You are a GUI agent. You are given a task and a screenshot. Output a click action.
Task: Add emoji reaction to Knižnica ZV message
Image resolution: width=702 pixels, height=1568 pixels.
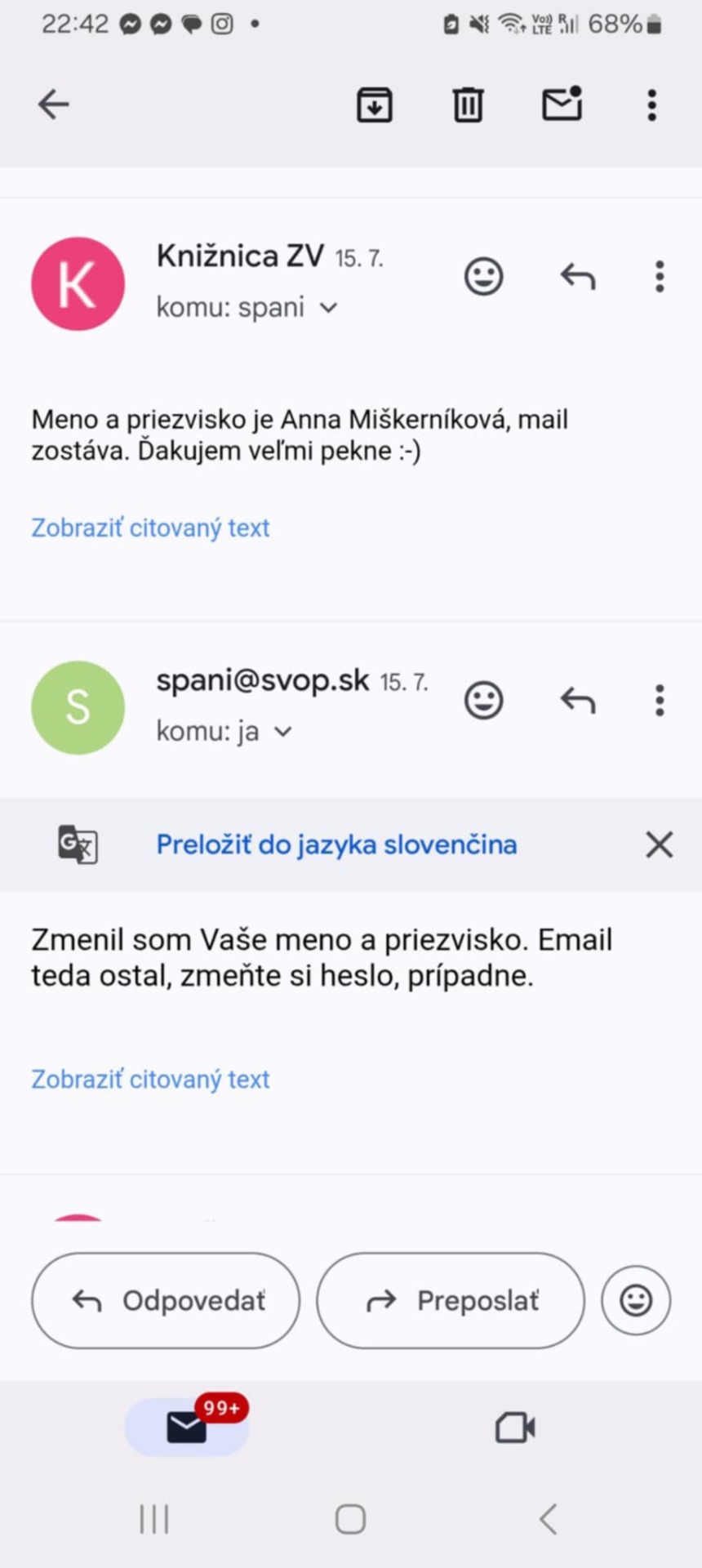click(x=484, y=277)
